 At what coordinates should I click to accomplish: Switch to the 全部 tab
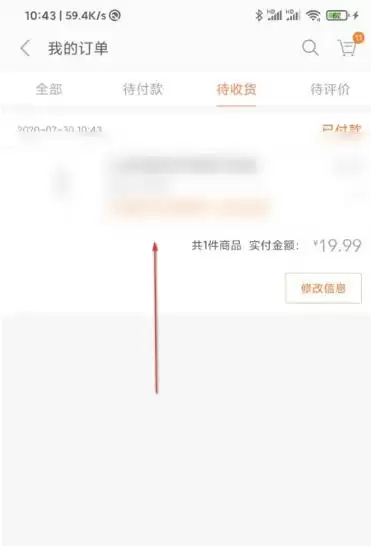tap(49, 89)
